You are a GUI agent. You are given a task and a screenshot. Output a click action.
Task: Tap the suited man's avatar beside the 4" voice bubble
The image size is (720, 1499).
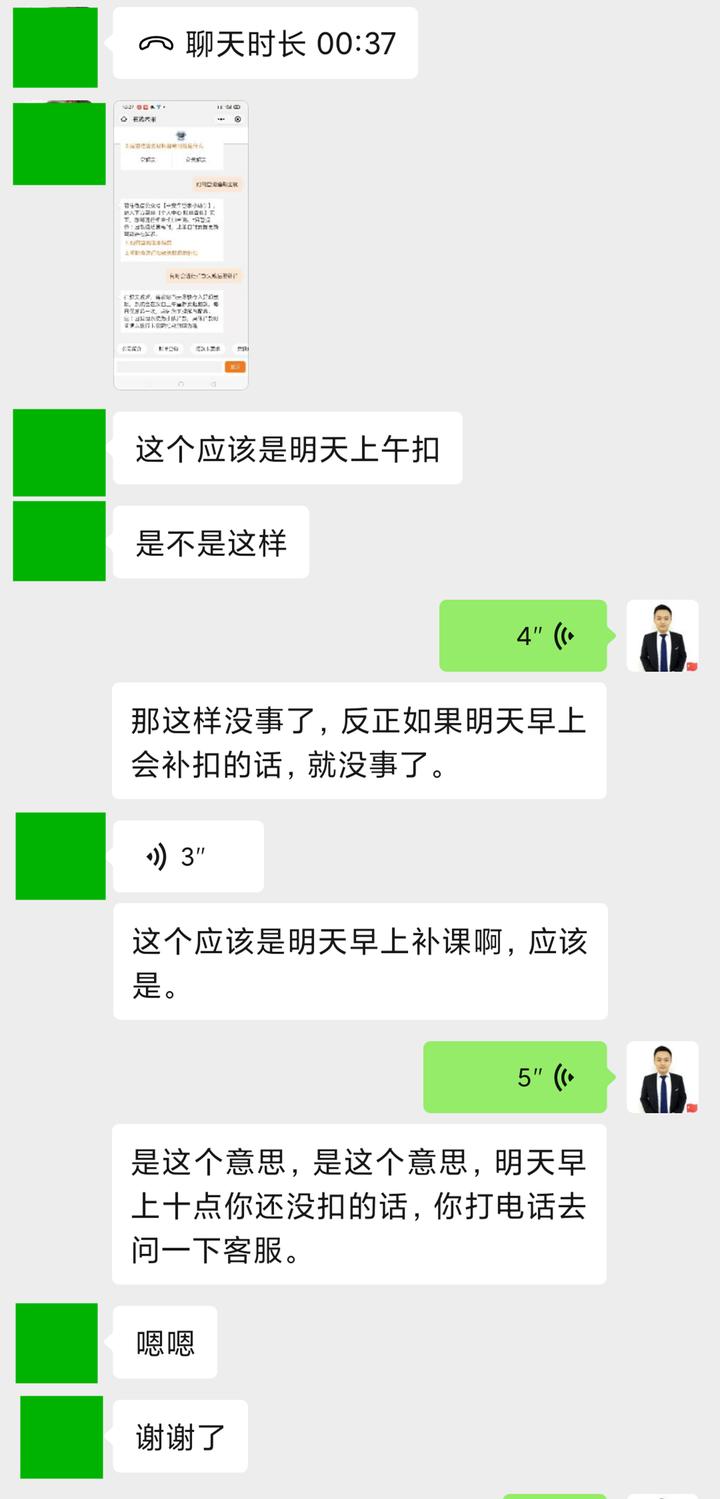[663, 636]
